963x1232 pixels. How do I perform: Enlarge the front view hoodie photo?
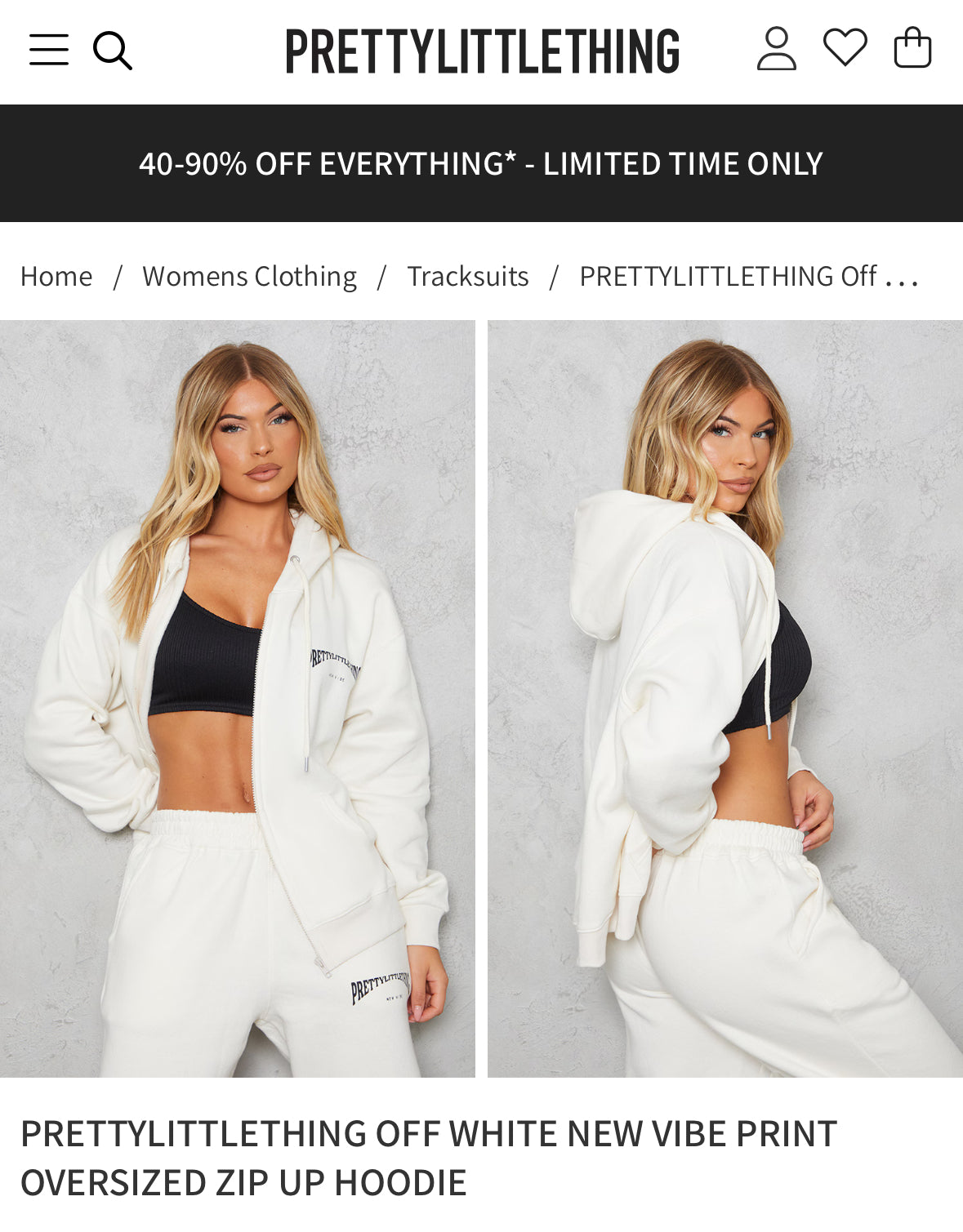(x=237, y=698)
